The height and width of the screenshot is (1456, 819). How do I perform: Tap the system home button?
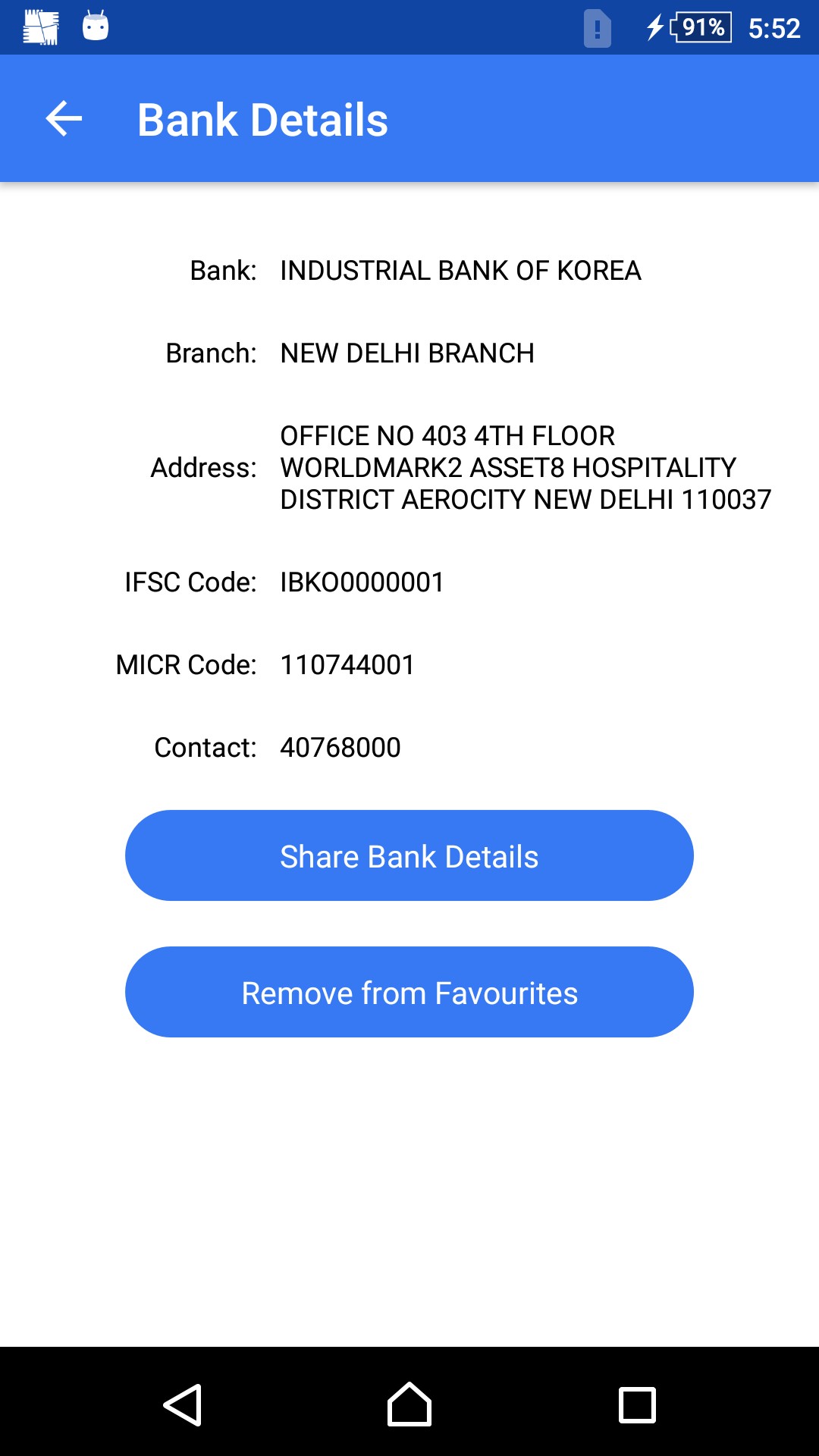pos(409,1404)
